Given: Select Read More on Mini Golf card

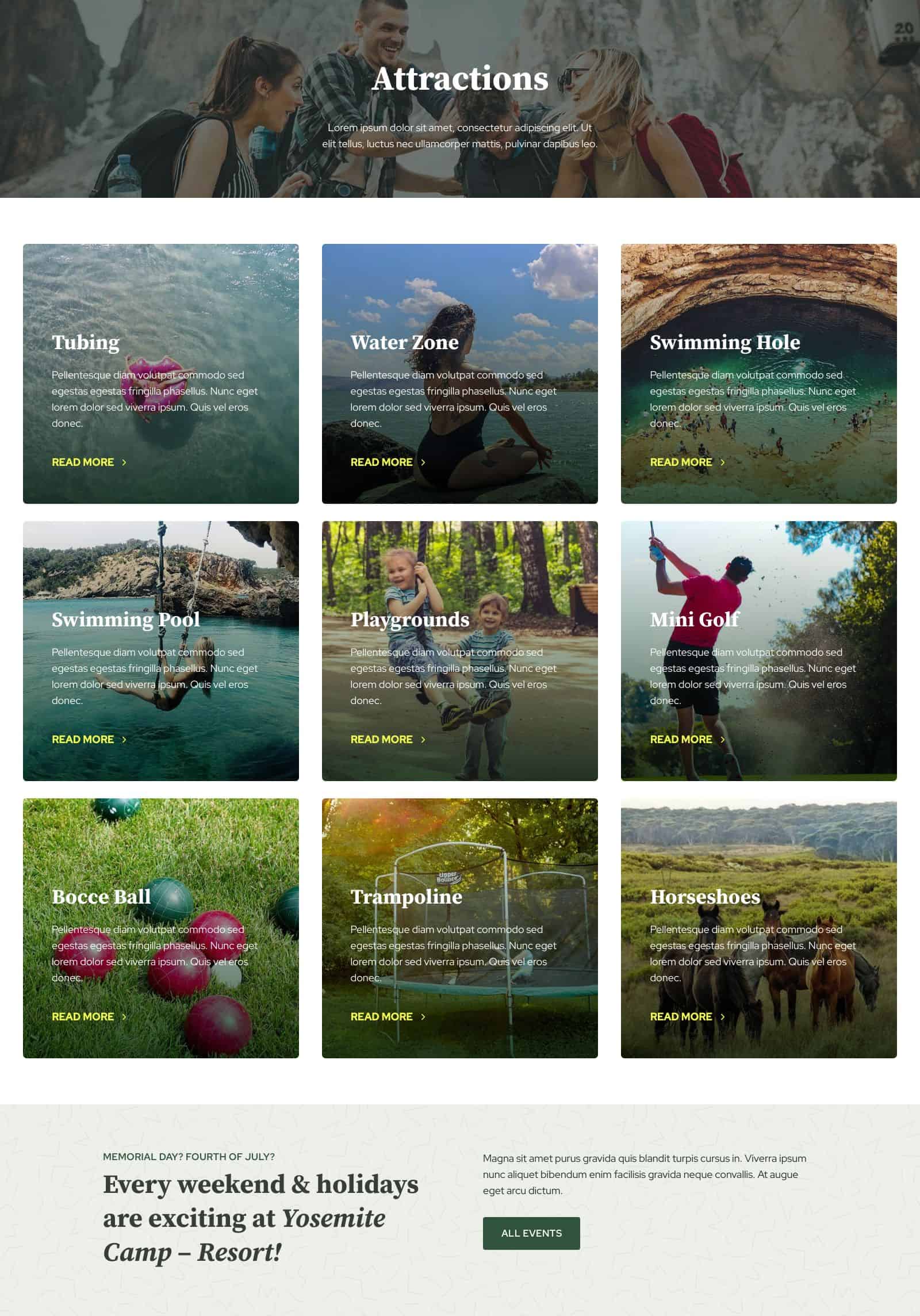Looking at the screenshot, I should [x=687, y=739].
